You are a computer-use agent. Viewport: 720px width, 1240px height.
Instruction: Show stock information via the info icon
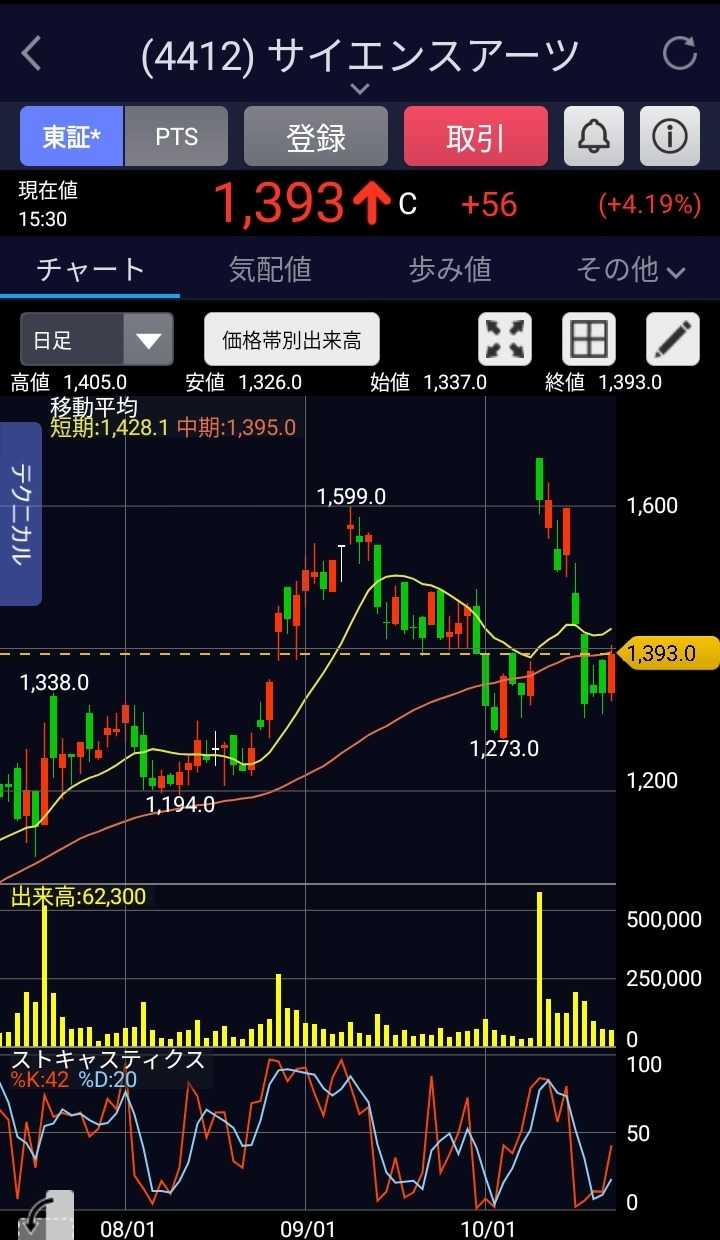(x=669, y=137)
